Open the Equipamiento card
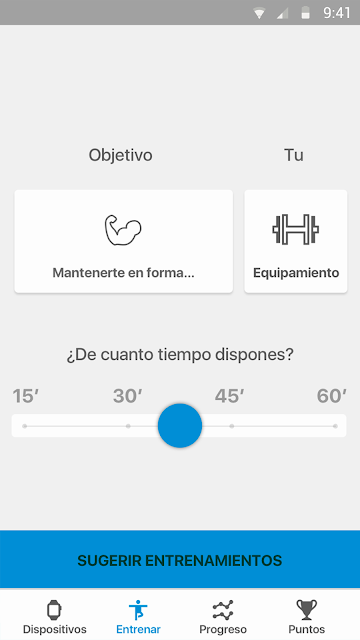The height and width of the screenshot is (640, 360). tap(296, 241)
